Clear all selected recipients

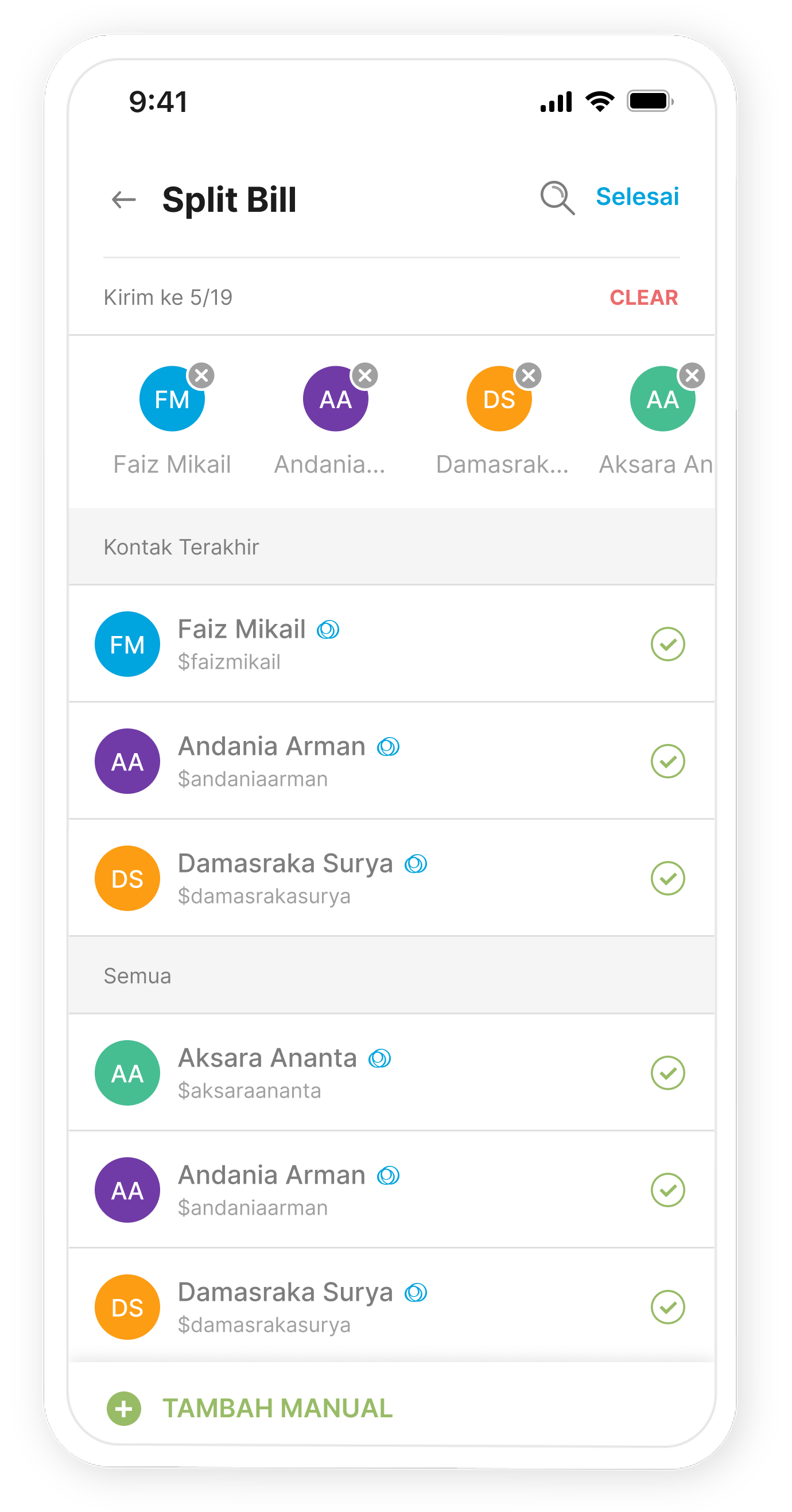pyautogui.click(x=643, y=297)
